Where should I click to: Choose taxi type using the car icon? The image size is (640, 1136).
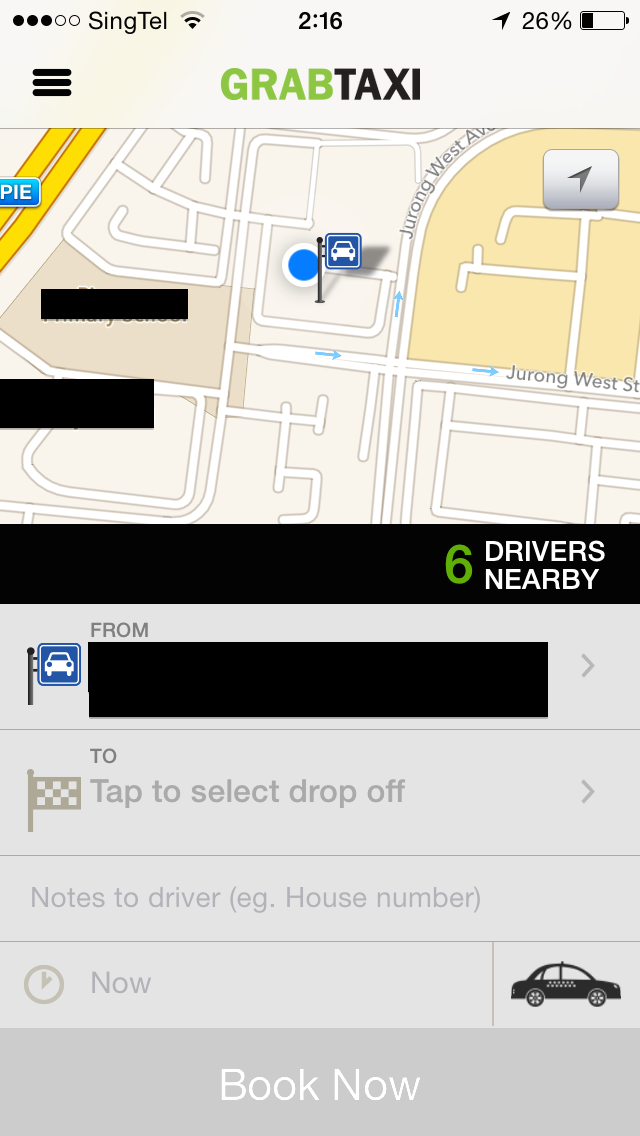click(566, 984)
